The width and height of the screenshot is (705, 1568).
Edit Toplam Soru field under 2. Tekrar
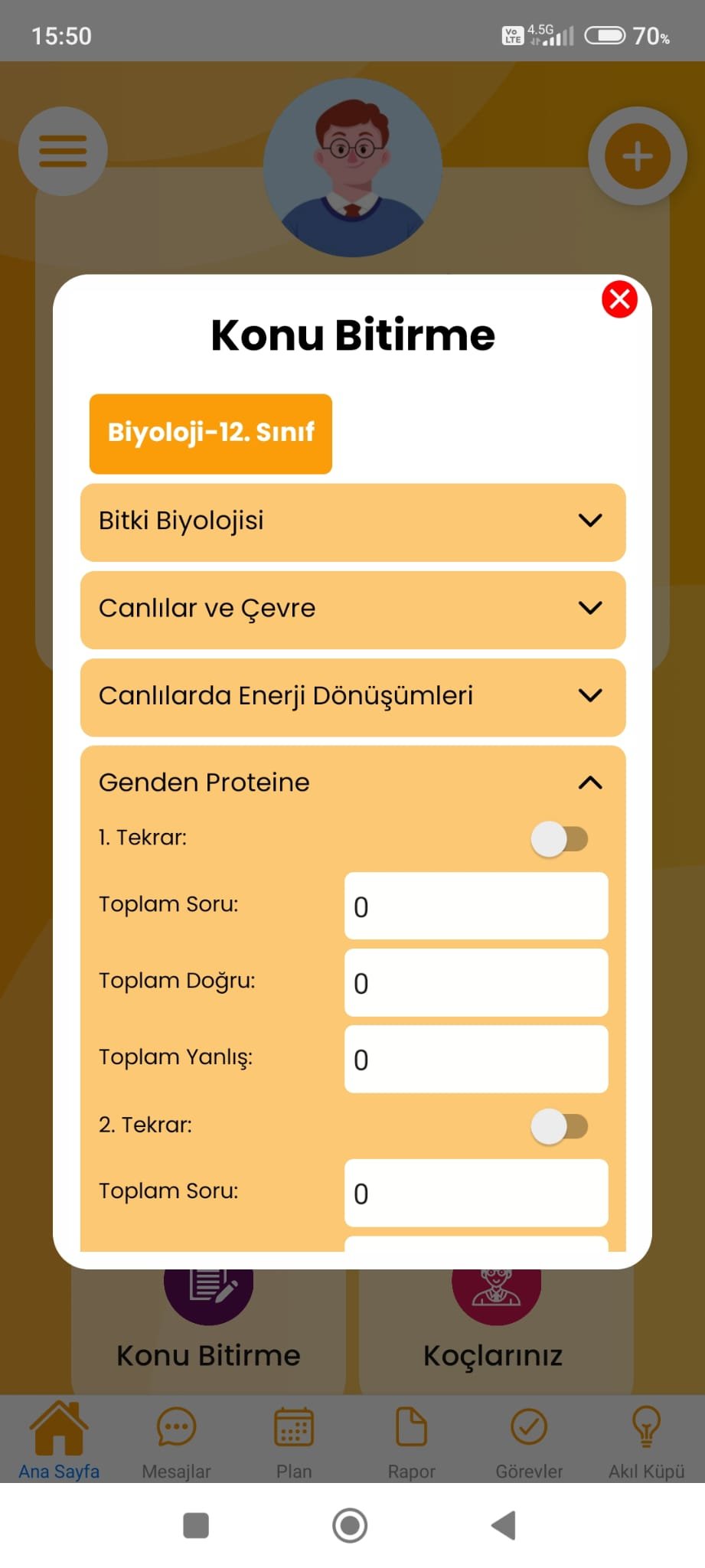476,1193
